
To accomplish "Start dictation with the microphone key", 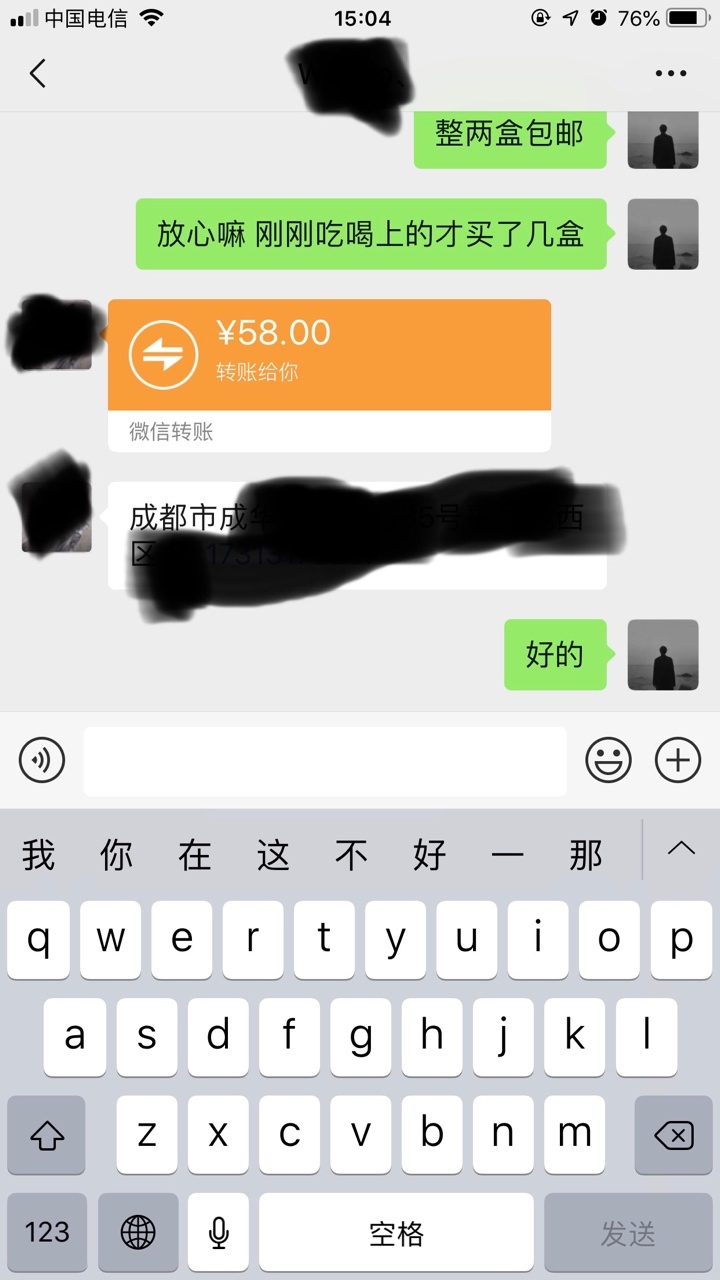I will 218,1233.
